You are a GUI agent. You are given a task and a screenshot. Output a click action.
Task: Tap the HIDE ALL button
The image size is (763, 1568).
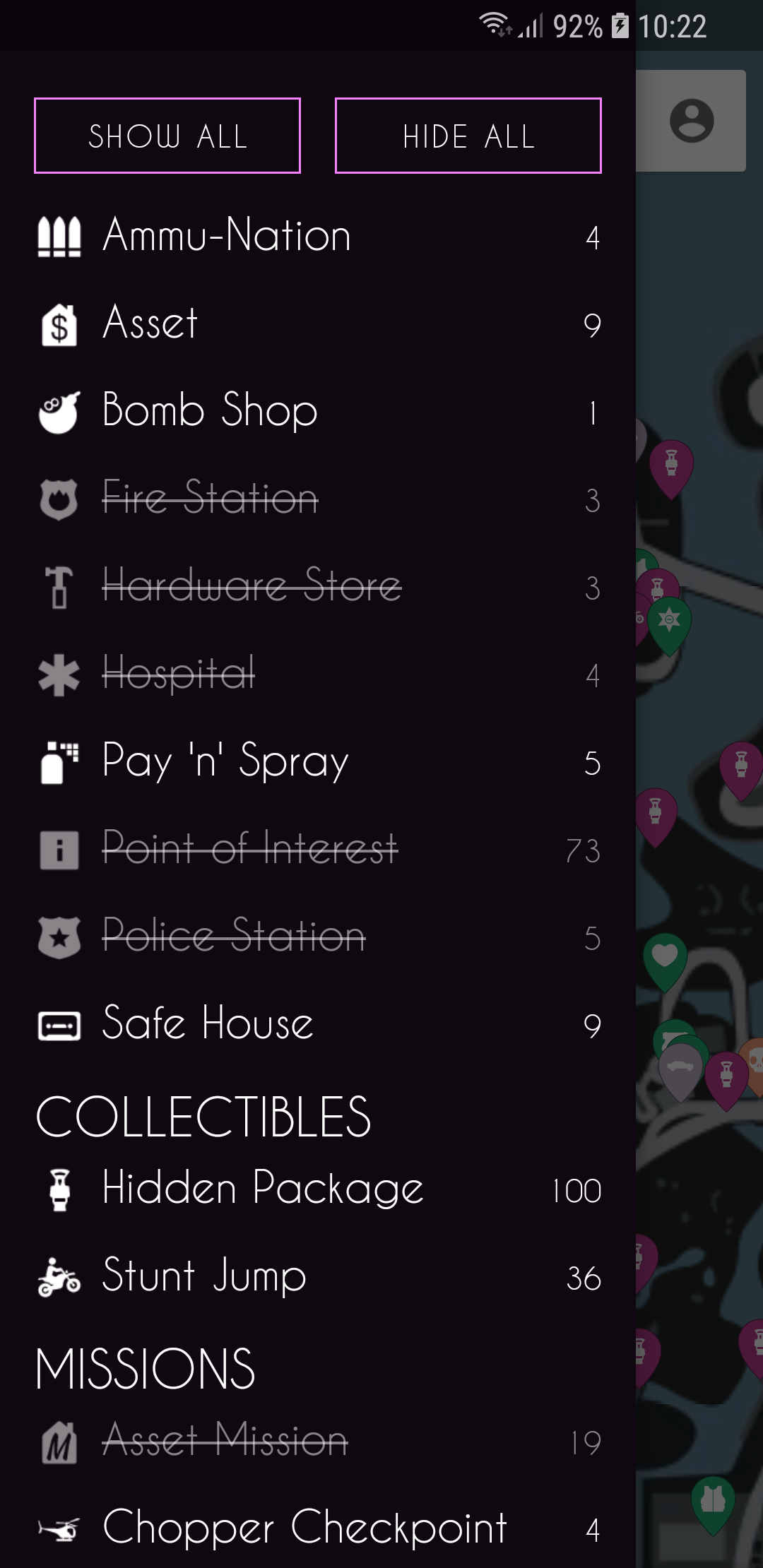tap(468, 136)
